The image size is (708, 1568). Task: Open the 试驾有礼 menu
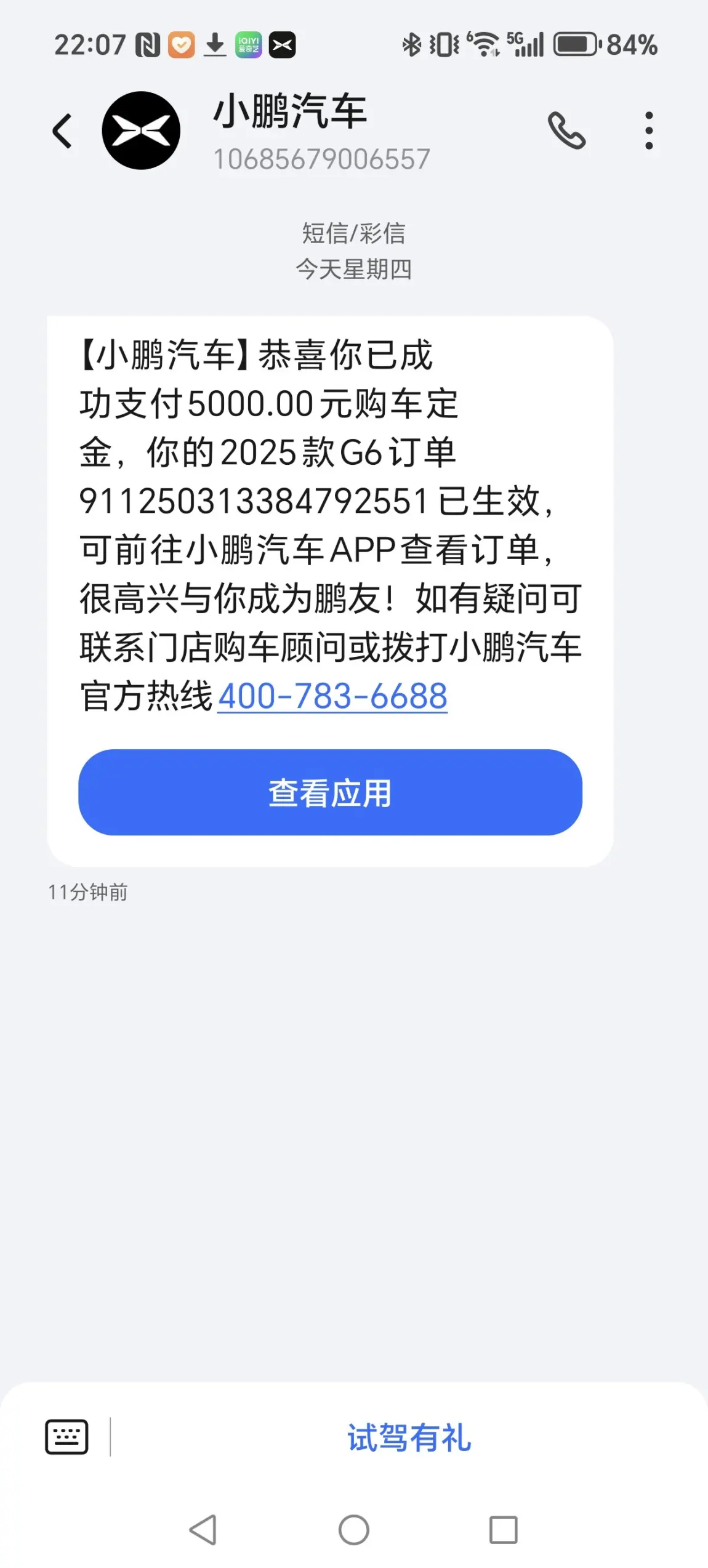(409, 1437)
